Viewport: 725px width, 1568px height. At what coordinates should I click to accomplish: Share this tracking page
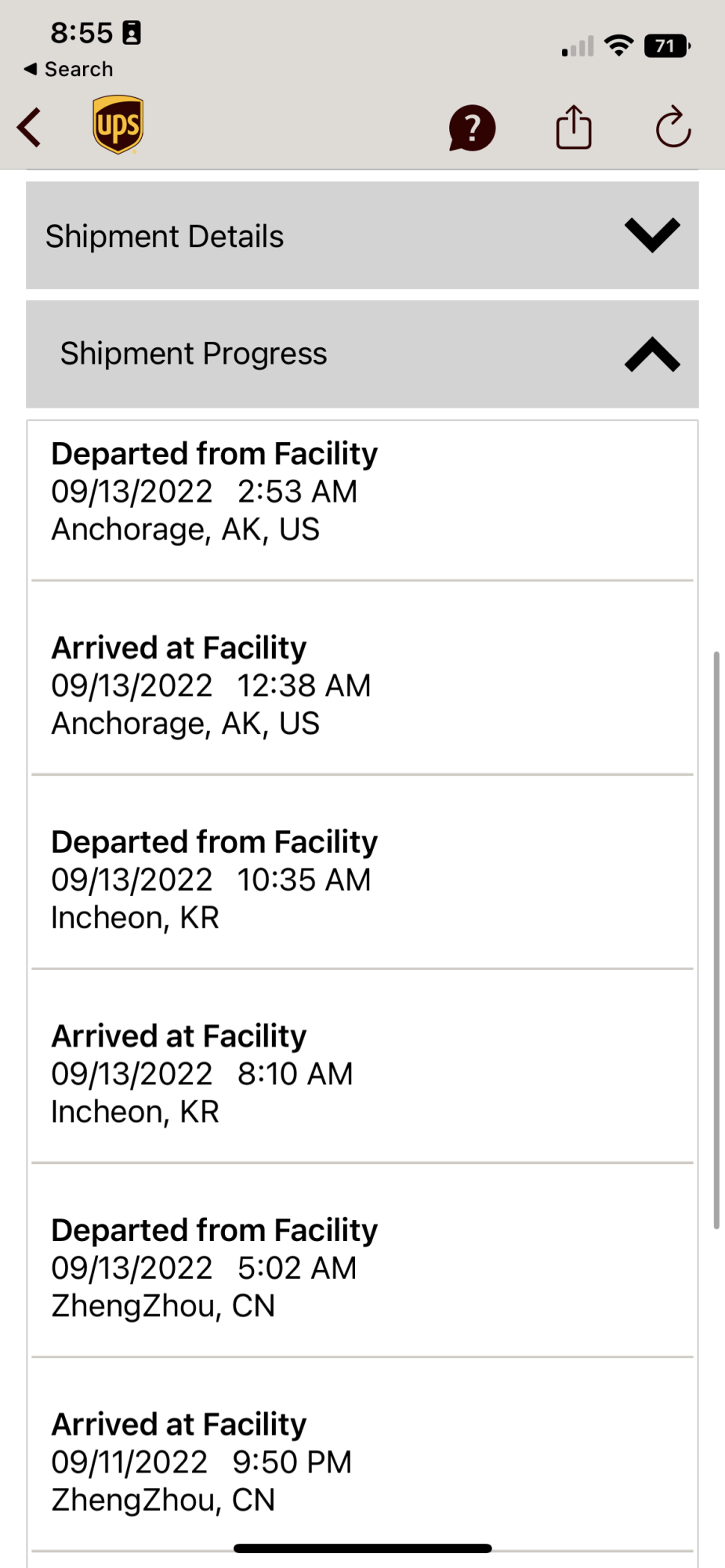[x=574, y=128]
